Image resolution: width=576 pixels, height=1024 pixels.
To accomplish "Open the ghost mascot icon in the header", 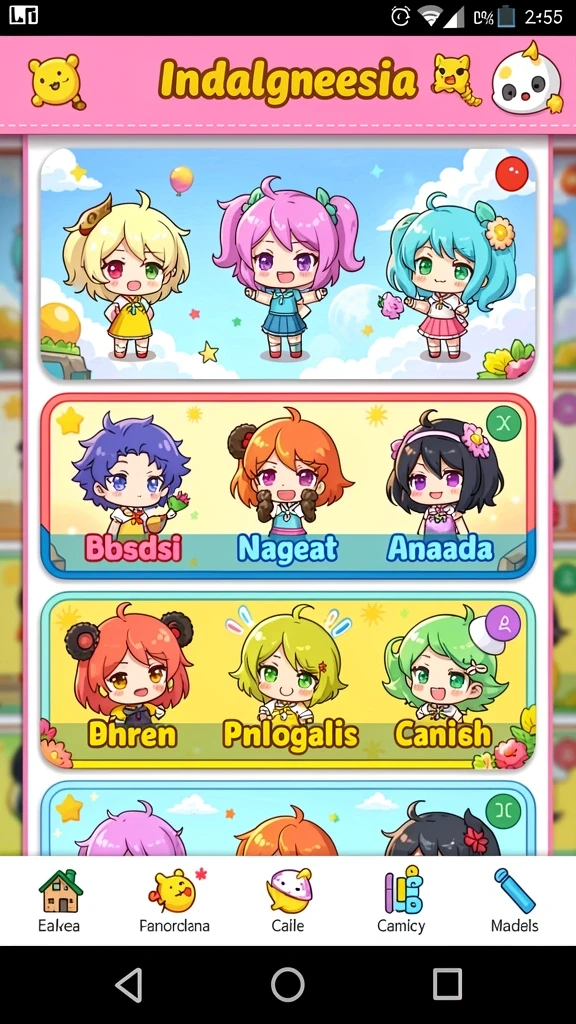I will [526, 79].
